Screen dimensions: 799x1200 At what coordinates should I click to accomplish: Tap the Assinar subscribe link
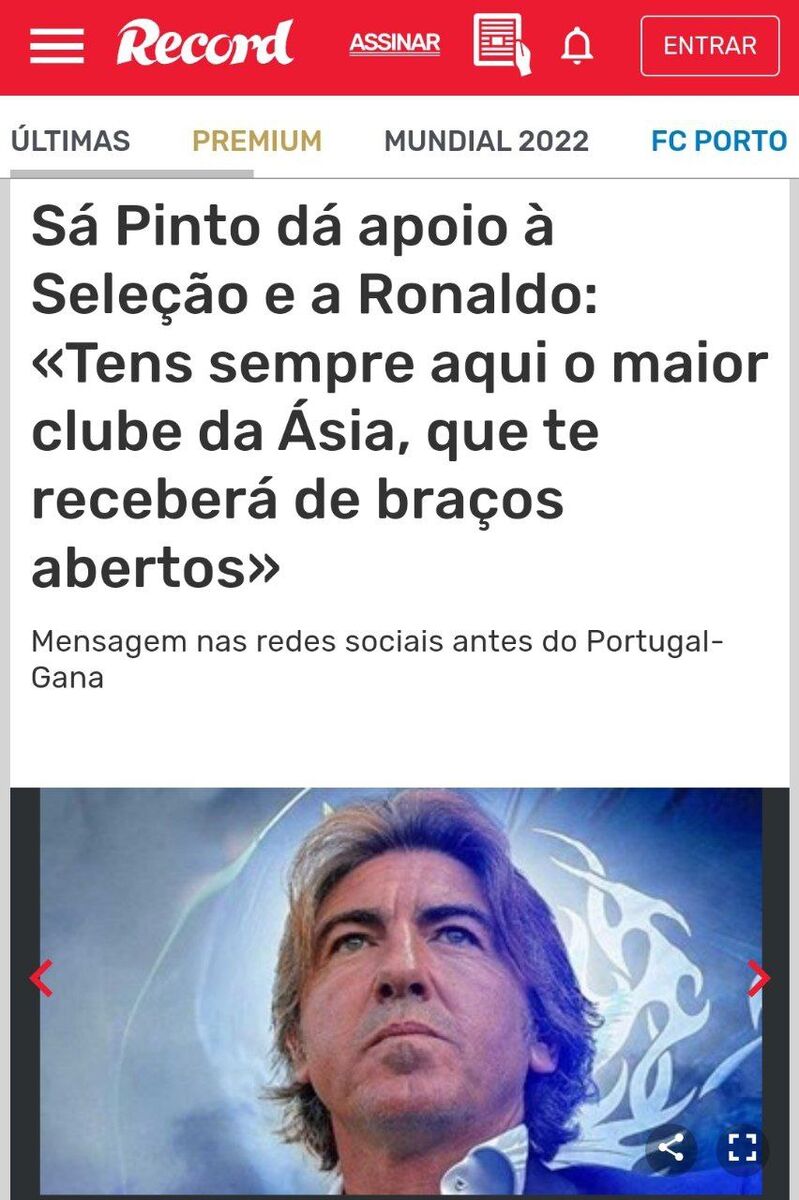tap(394, 44)
